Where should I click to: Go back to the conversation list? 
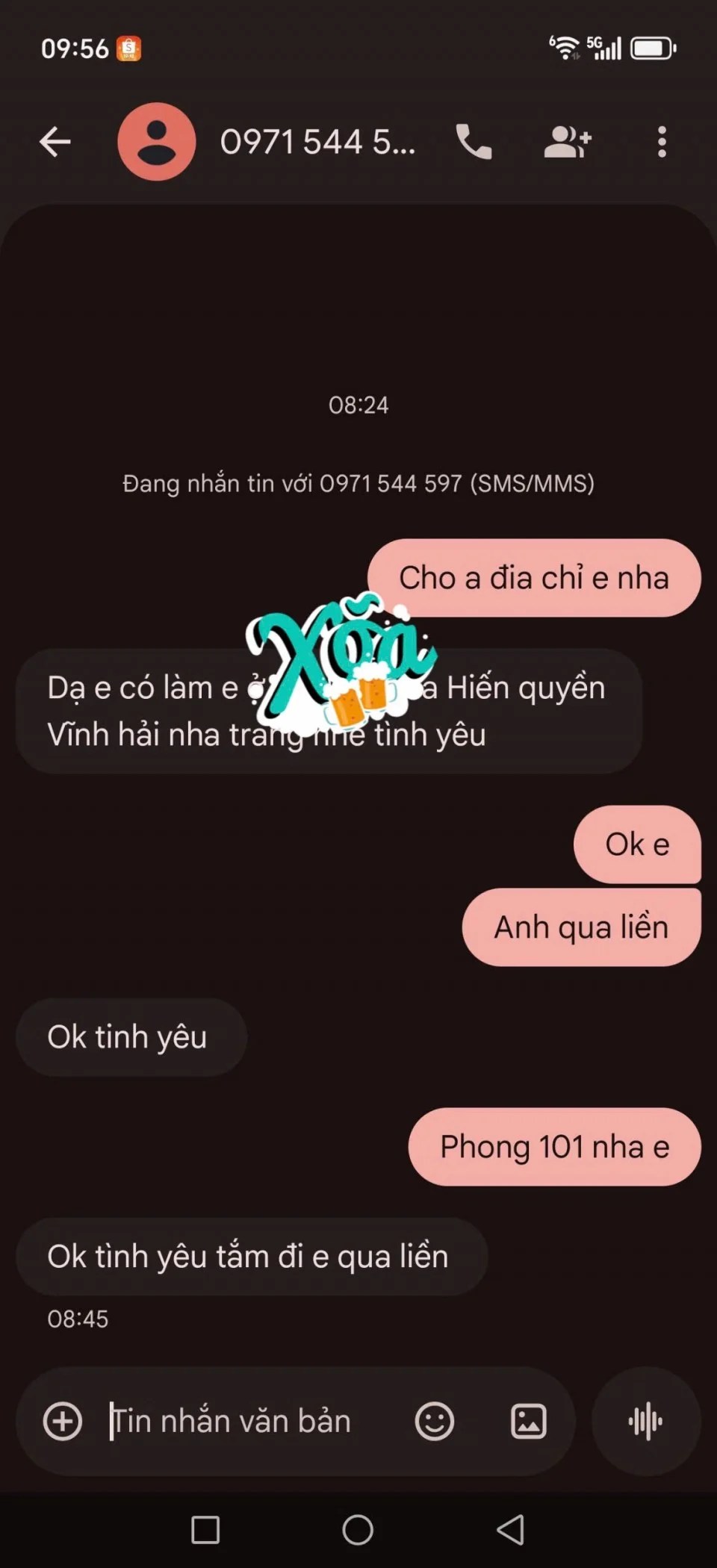click(x=55, y=142)
